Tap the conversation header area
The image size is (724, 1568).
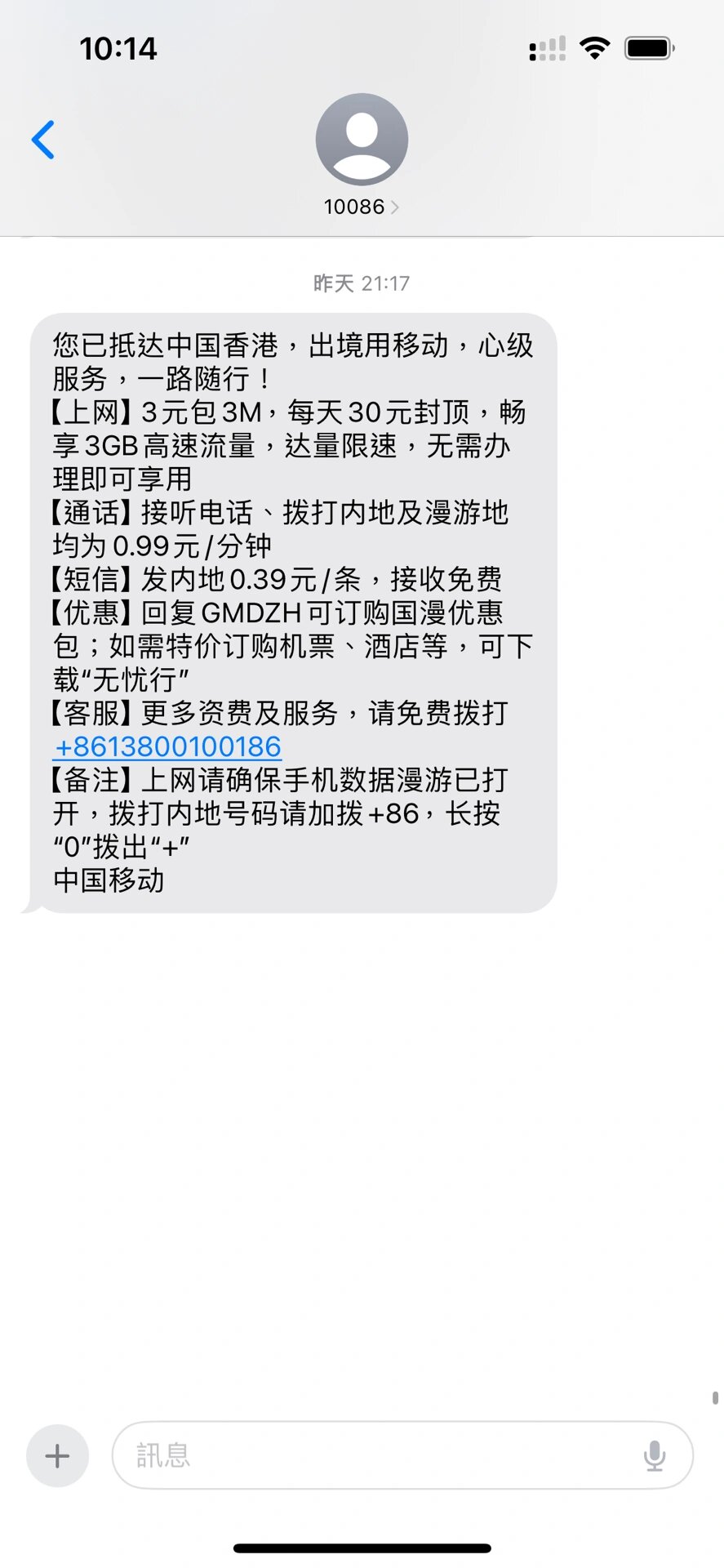click(362, 163)
